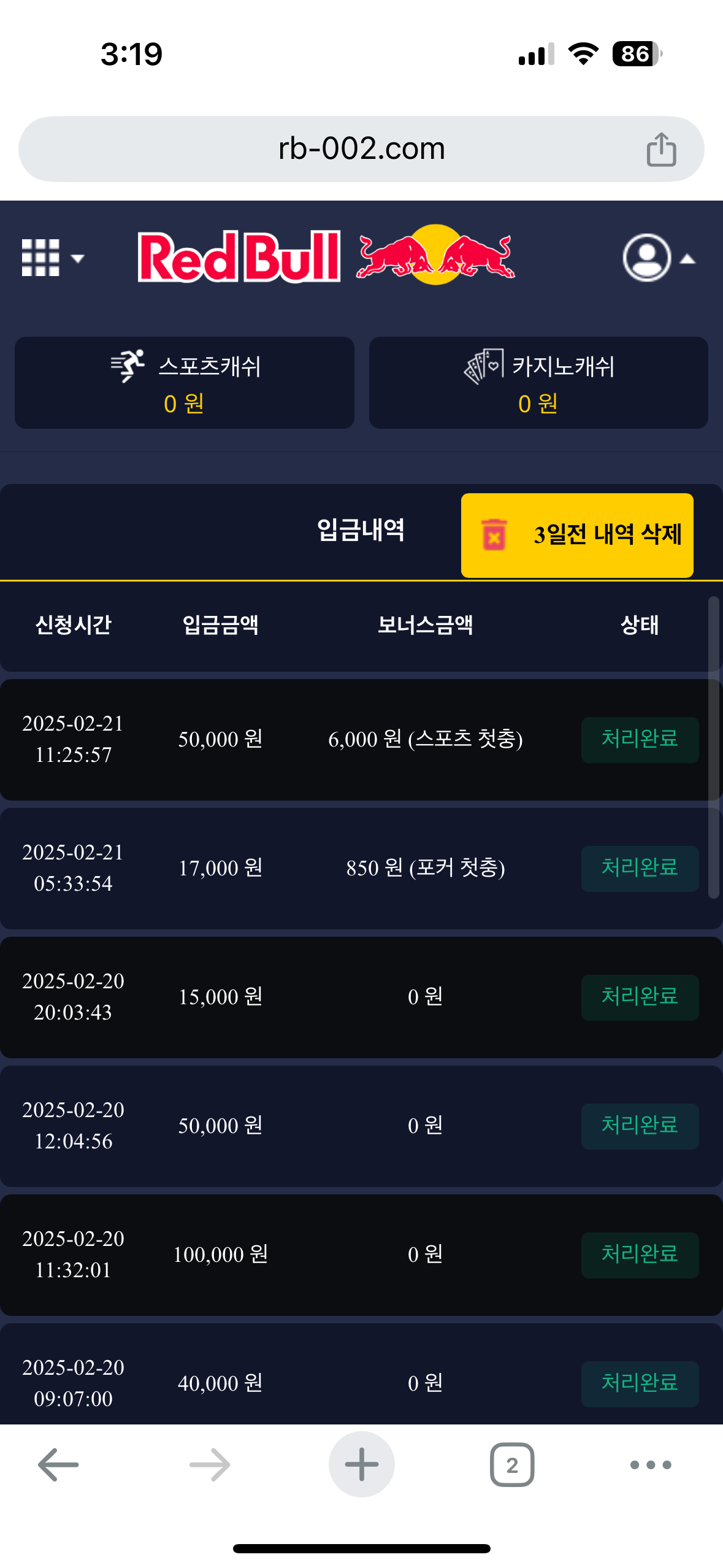Share the page from the address bar
This screenshot has height=1568, width=723.
tap(661, 150)
